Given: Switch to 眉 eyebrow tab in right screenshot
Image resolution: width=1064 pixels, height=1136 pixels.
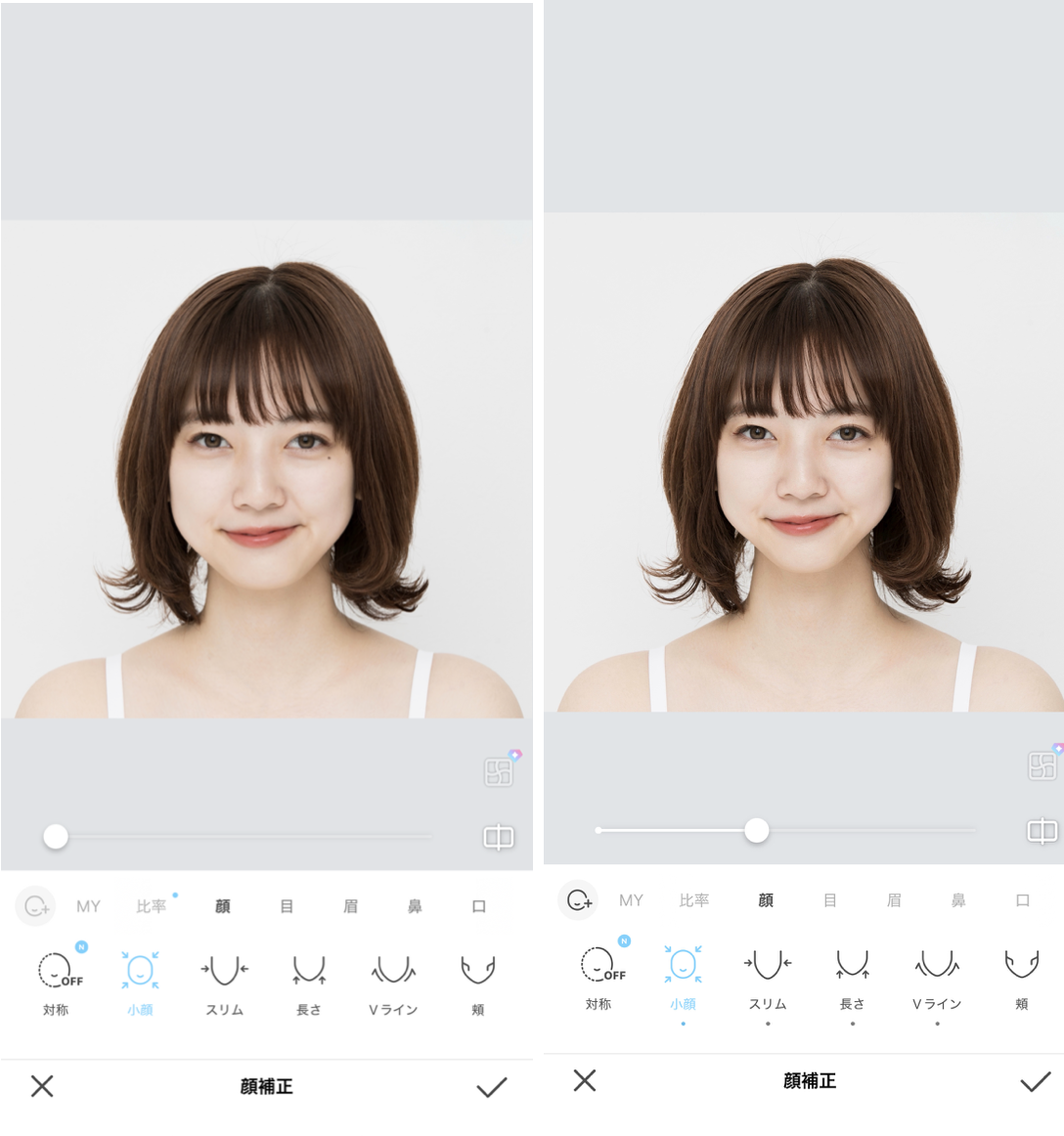Looking at the screenshot, I should tap(894, 900).
